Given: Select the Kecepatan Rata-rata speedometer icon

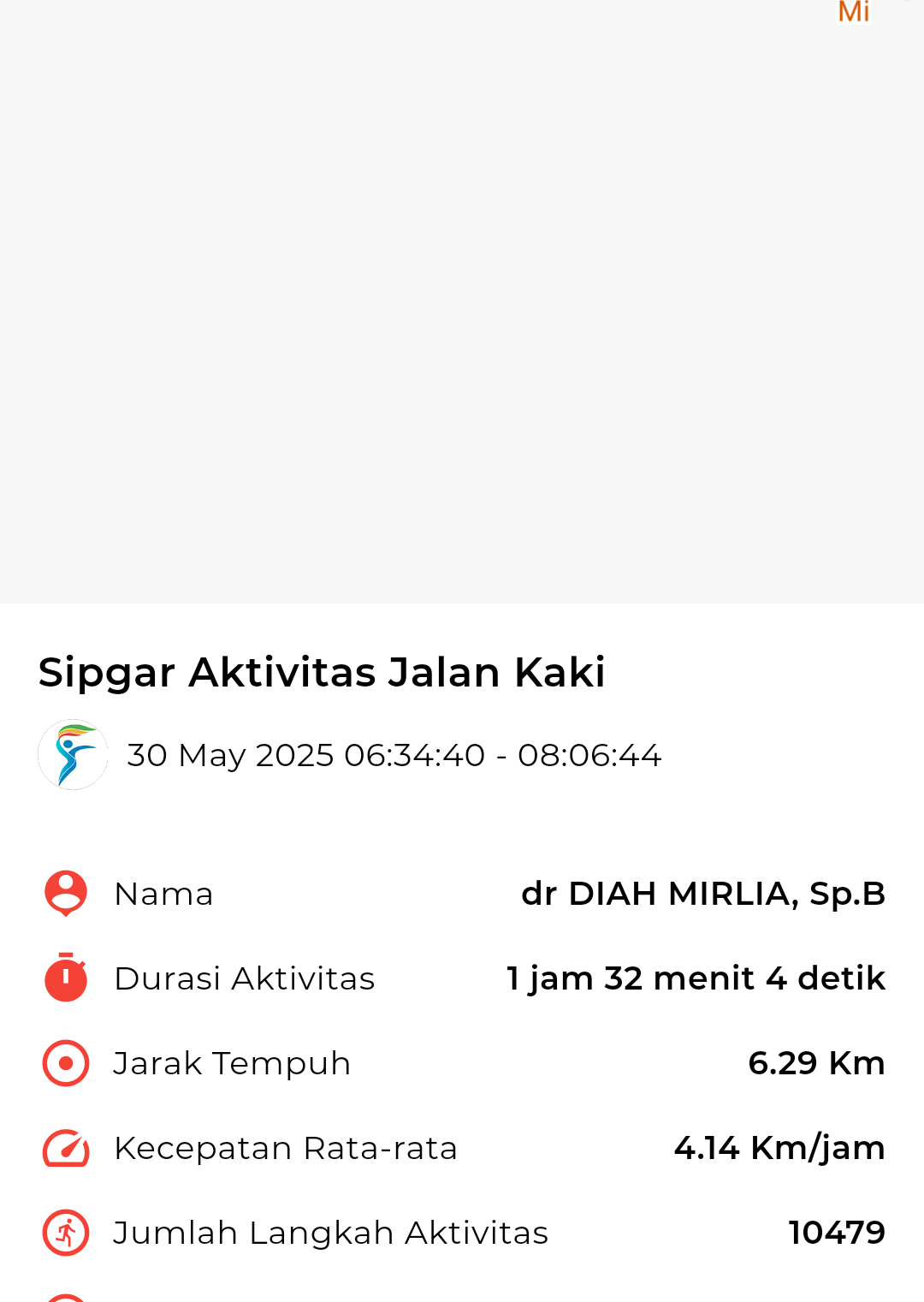Looking at the screenshot, I should point(64,1148).
